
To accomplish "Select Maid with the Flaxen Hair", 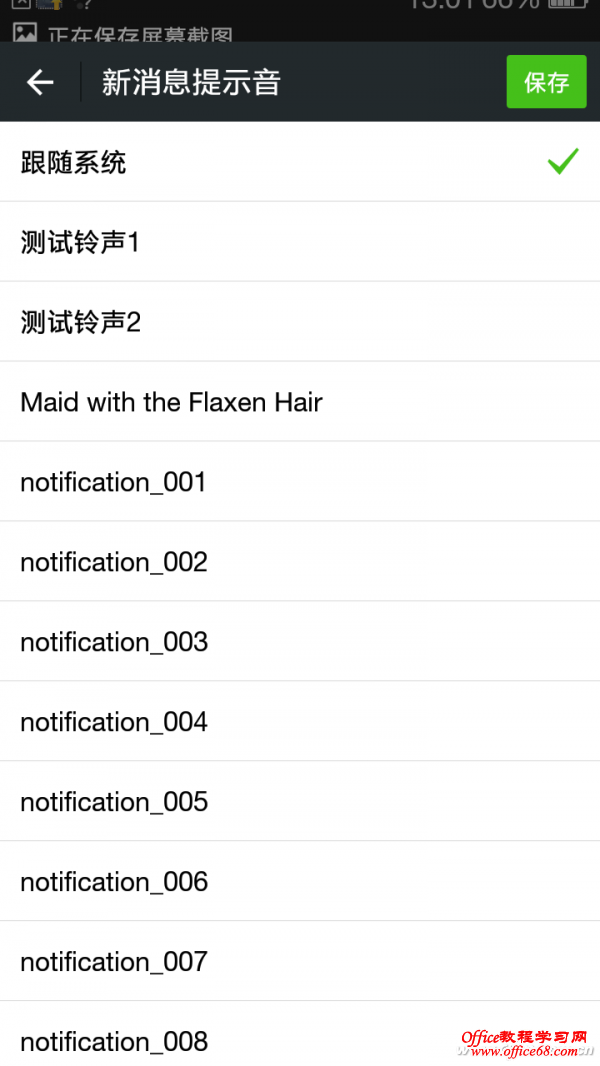I will click(300, 402).
